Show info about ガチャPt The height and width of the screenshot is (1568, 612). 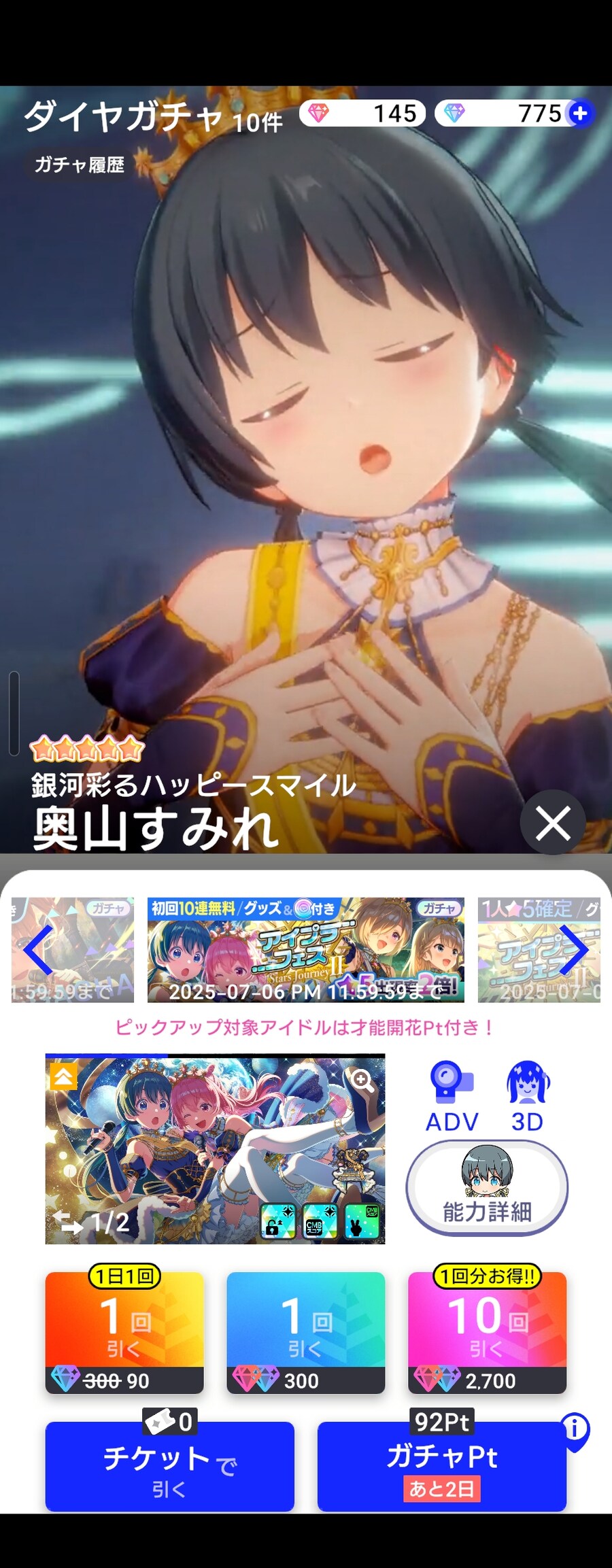575,1427
